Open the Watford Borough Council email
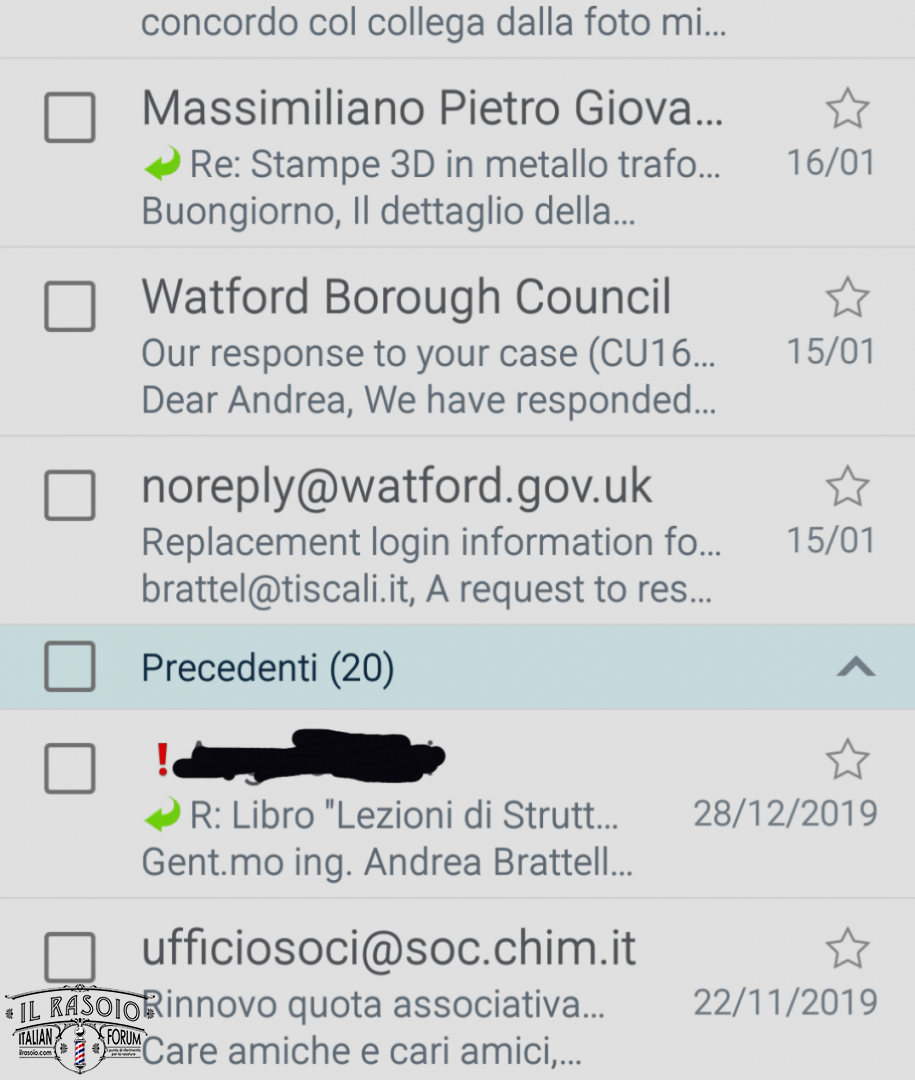Viewport: 915px width, 1080px height. click(430, 350)
